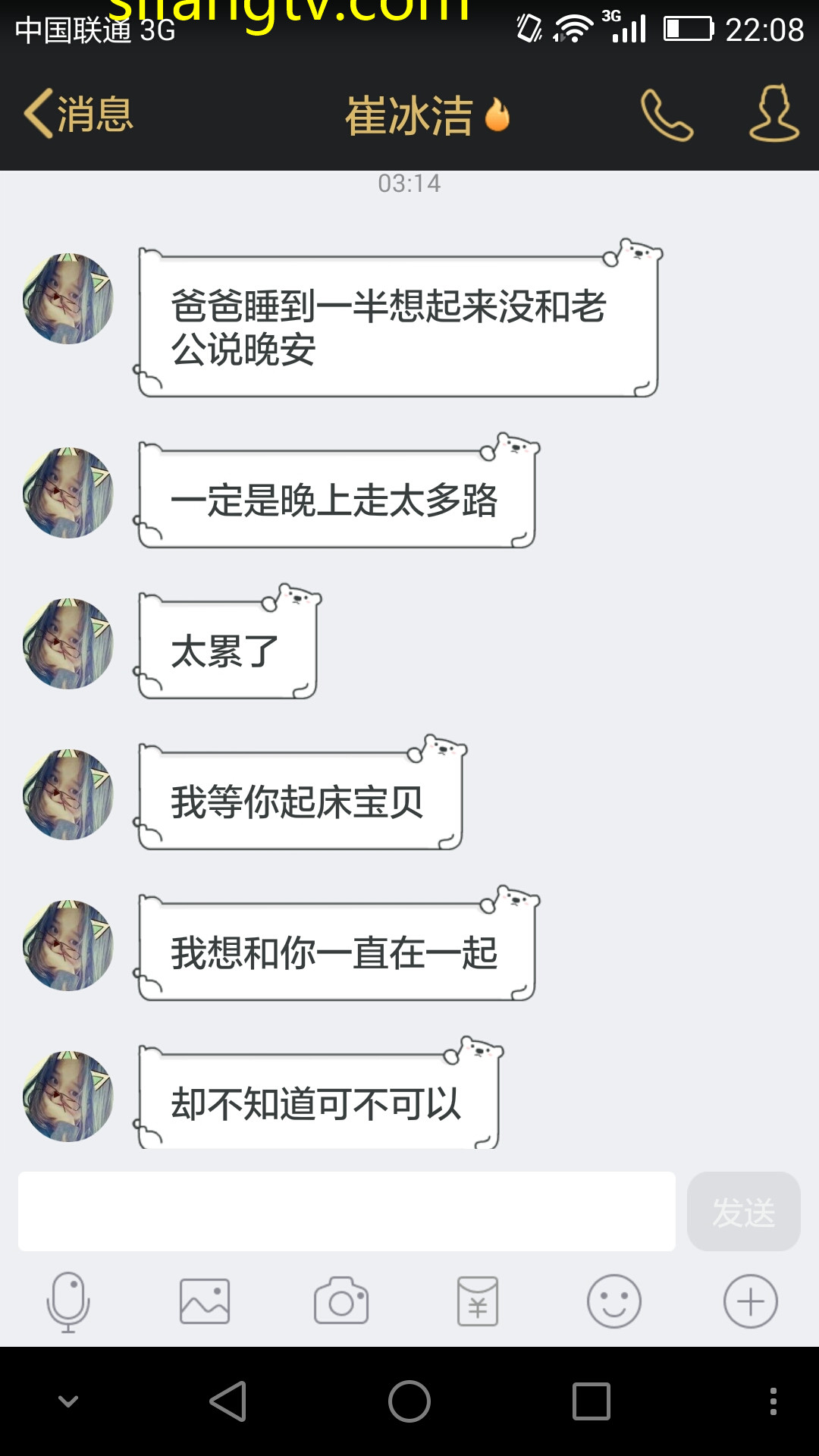Hide navigation bar with down chevron
The height and width of the screenshot is (1456, 819).
[68, 1401]
